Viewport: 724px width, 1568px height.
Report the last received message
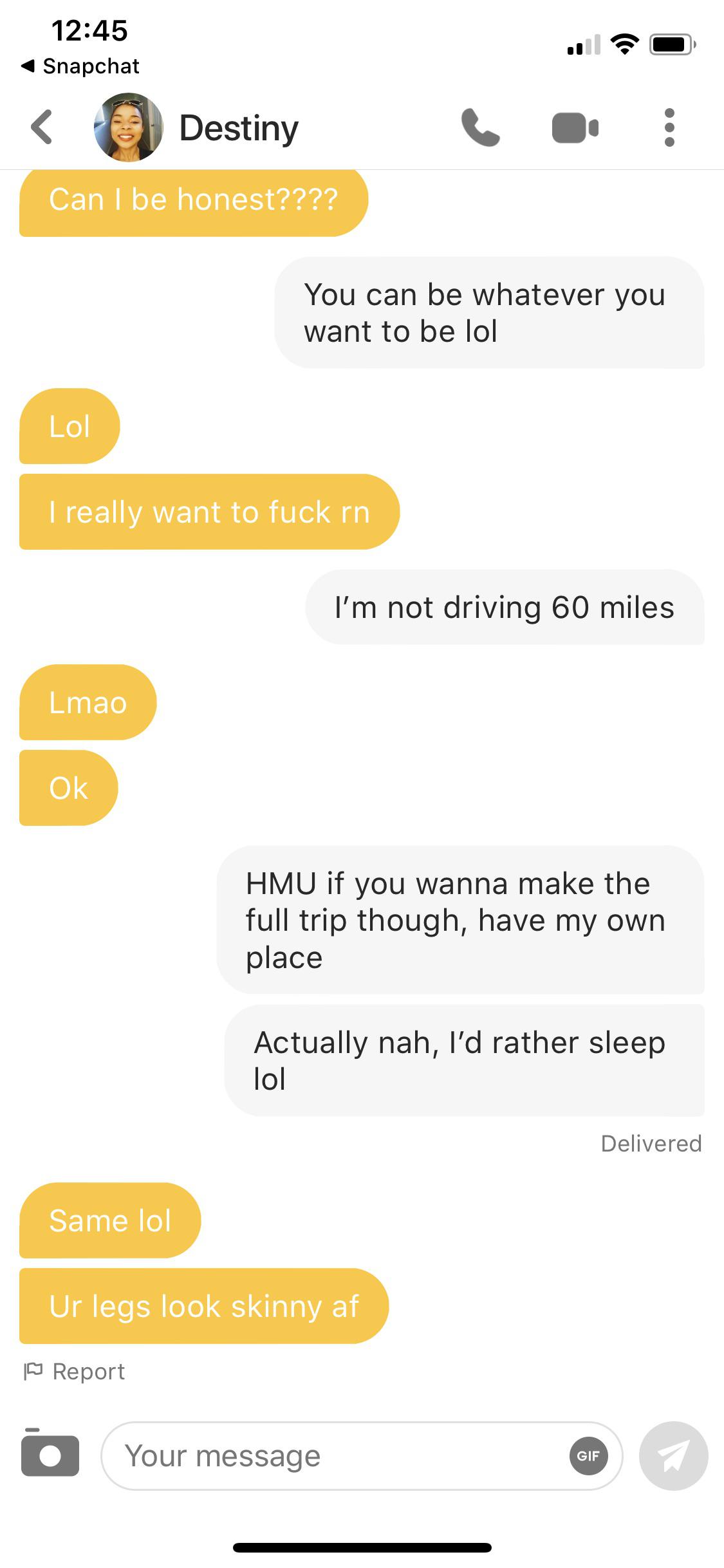[x=75, y=1372]
